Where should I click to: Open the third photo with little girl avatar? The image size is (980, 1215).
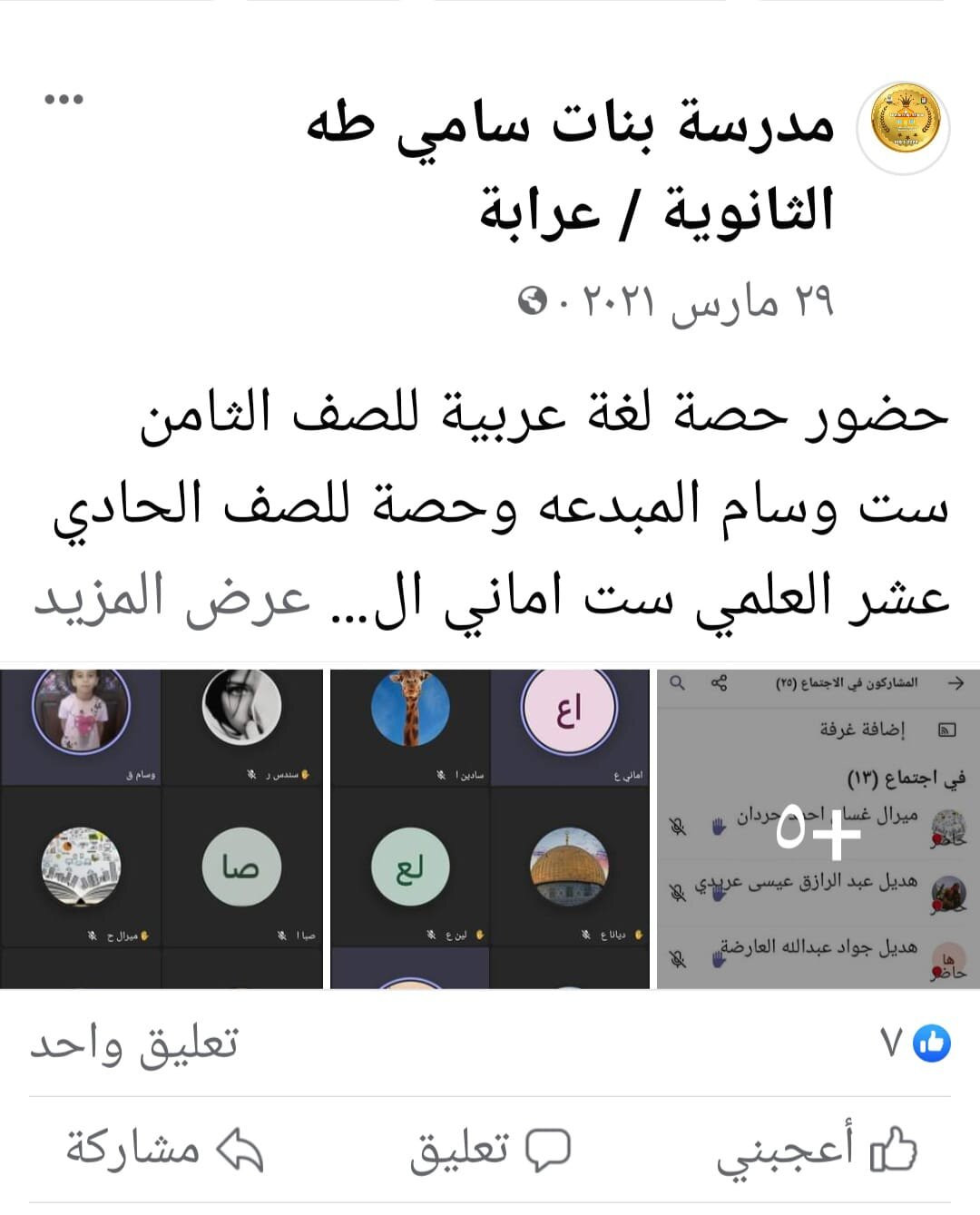point(162,828)
